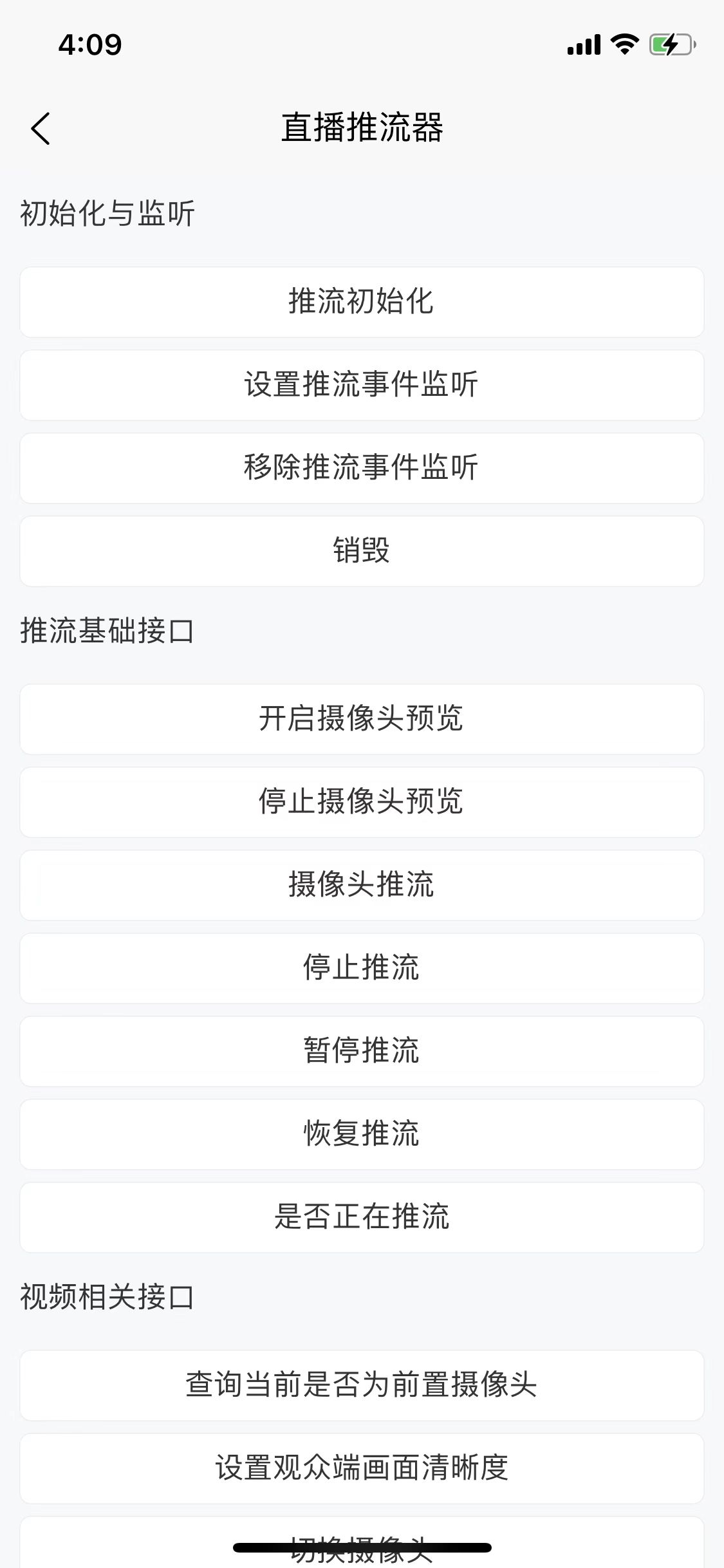This screenshot has height=1568, width=724.
Task: Tap 停止推流 to stop streaming
Action: click(x=362, y=968)
